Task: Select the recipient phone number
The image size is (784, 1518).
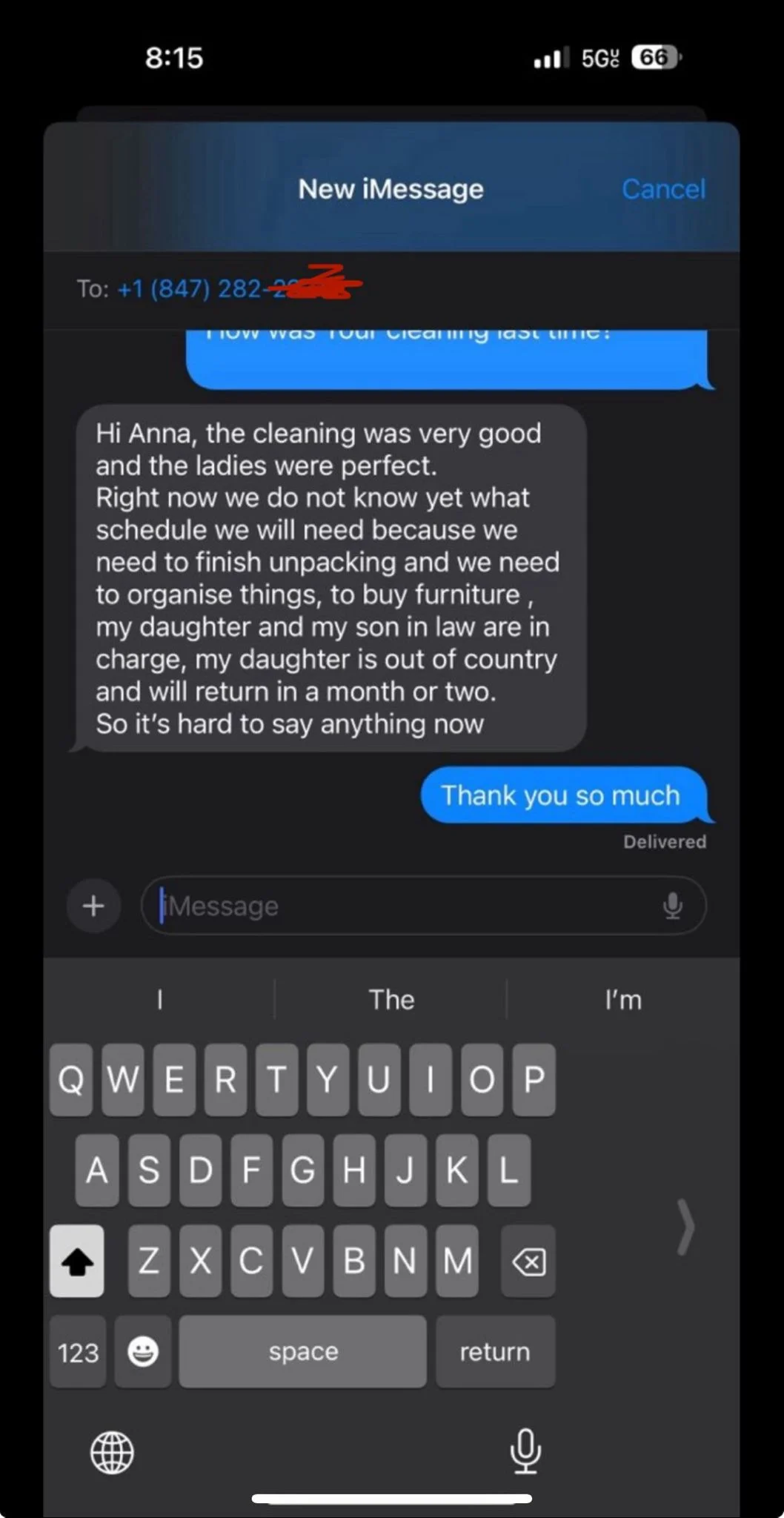Action: [239, 288]
